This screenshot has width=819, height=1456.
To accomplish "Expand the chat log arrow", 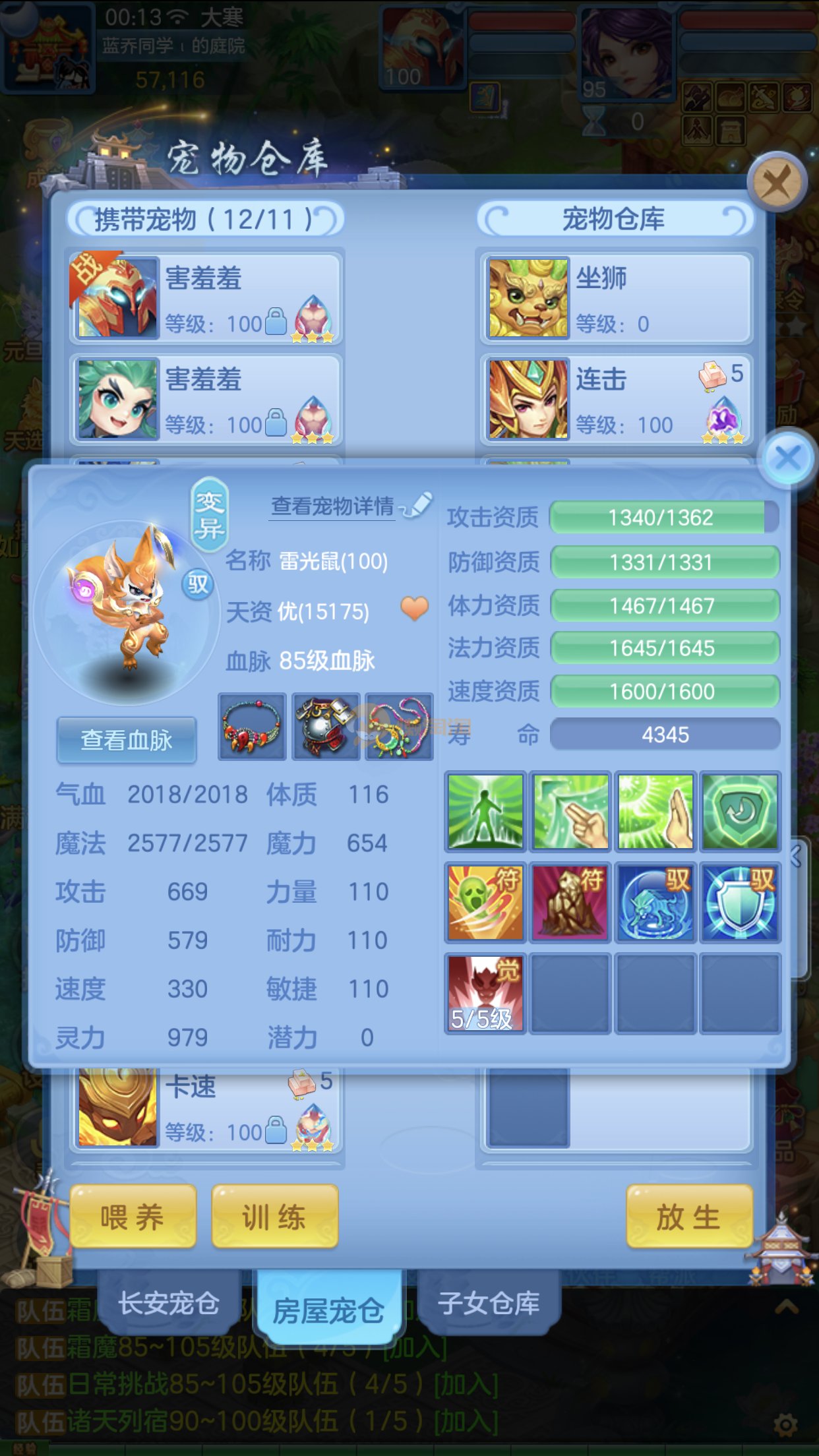I will pyautogui.click(x=786, y=1306).
